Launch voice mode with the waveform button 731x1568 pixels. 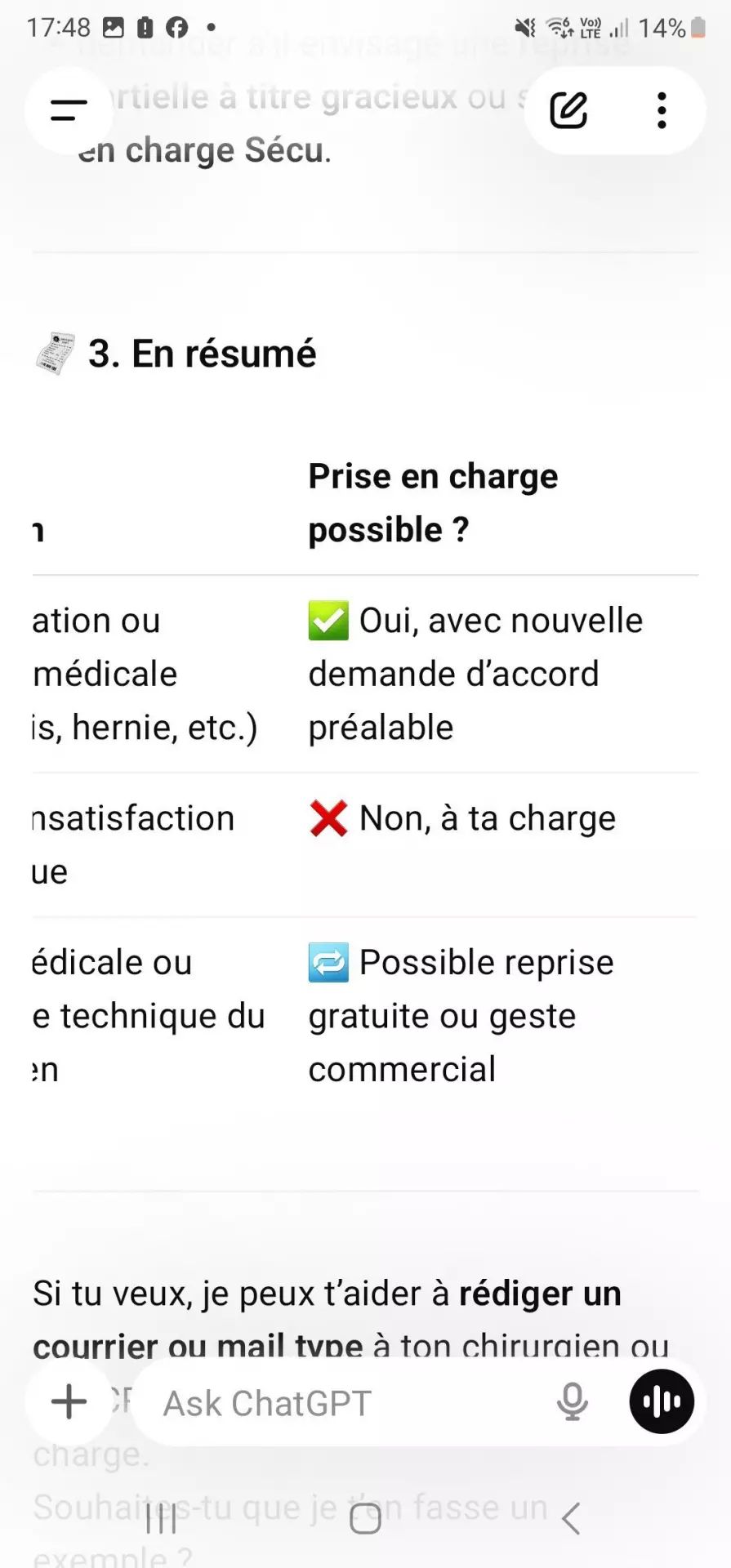(x=662, y=1401)
